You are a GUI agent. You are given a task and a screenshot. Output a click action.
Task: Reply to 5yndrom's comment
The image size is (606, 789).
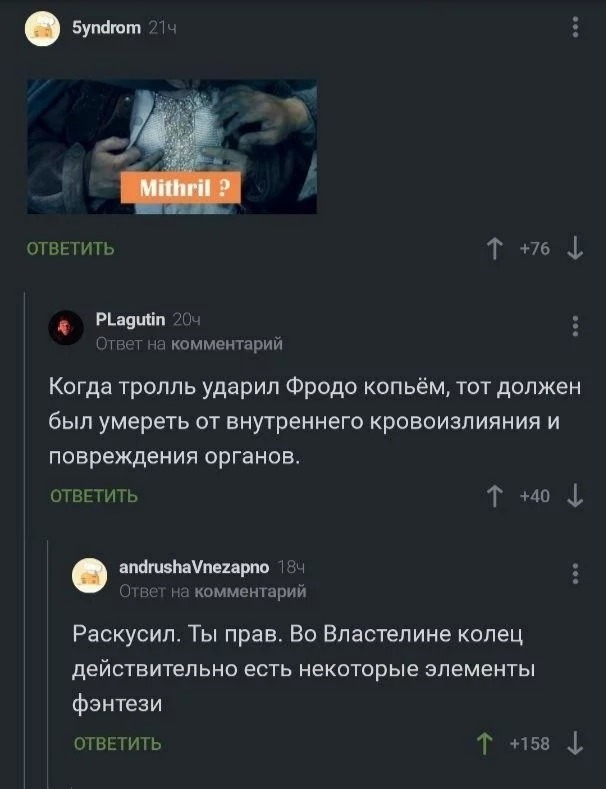(x=70, y=249)
